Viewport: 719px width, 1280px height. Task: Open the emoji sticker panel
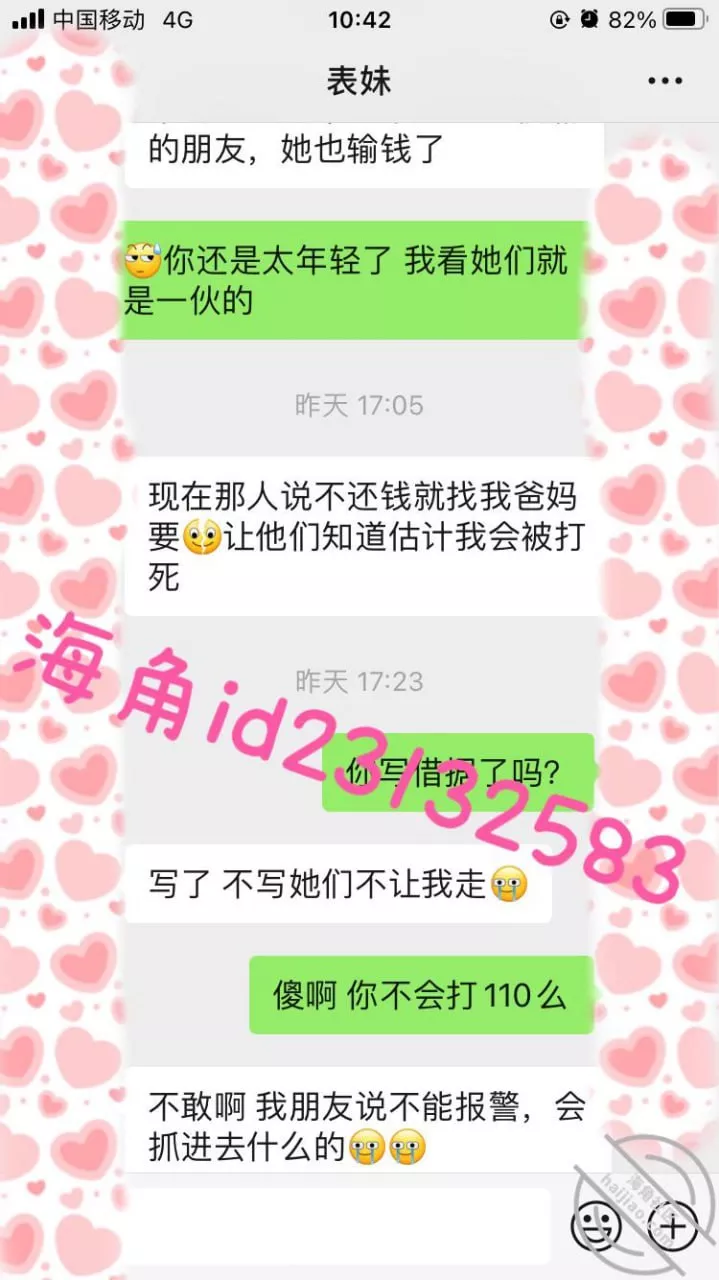tap(596, 1227)
